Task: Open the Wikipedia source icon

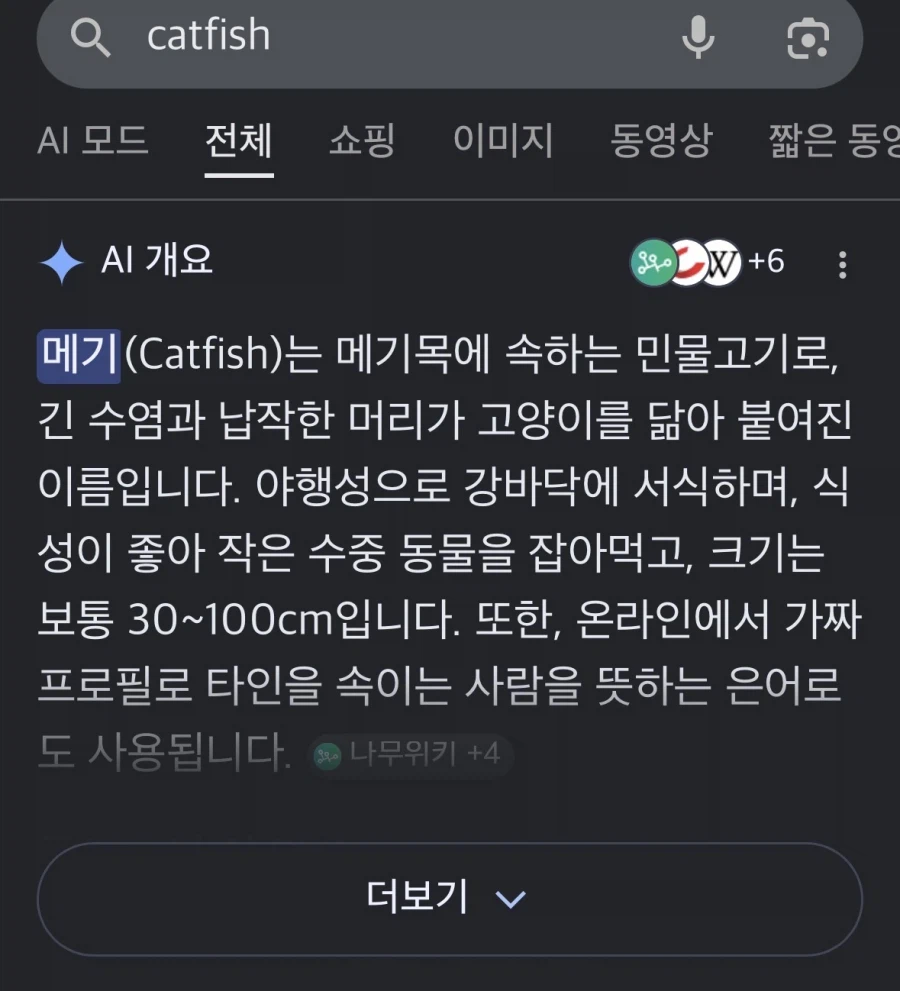Action: click(x=722, y=263)
